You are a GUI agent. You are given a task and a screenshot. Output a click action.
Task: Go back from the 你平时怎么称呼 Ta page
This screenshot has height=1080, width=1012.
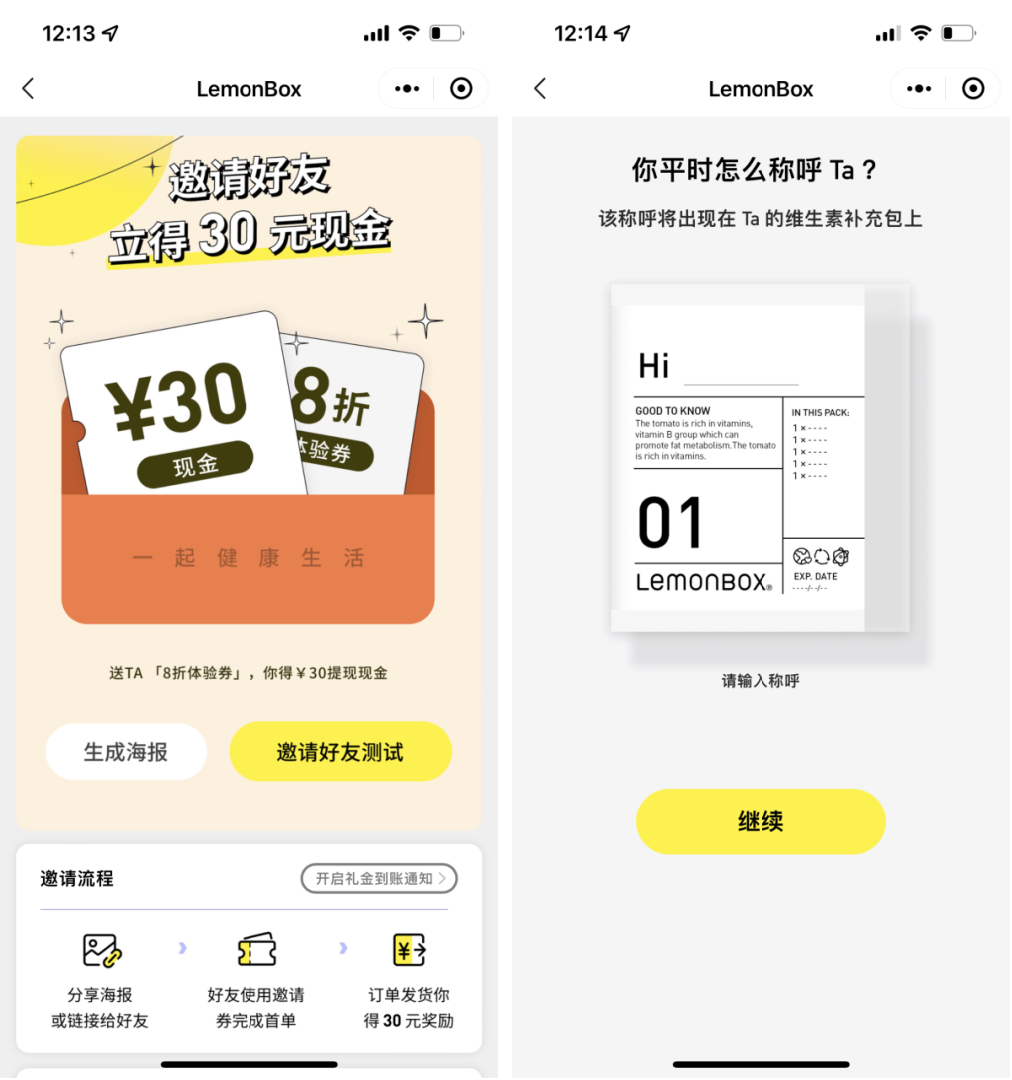coord(540,89)
